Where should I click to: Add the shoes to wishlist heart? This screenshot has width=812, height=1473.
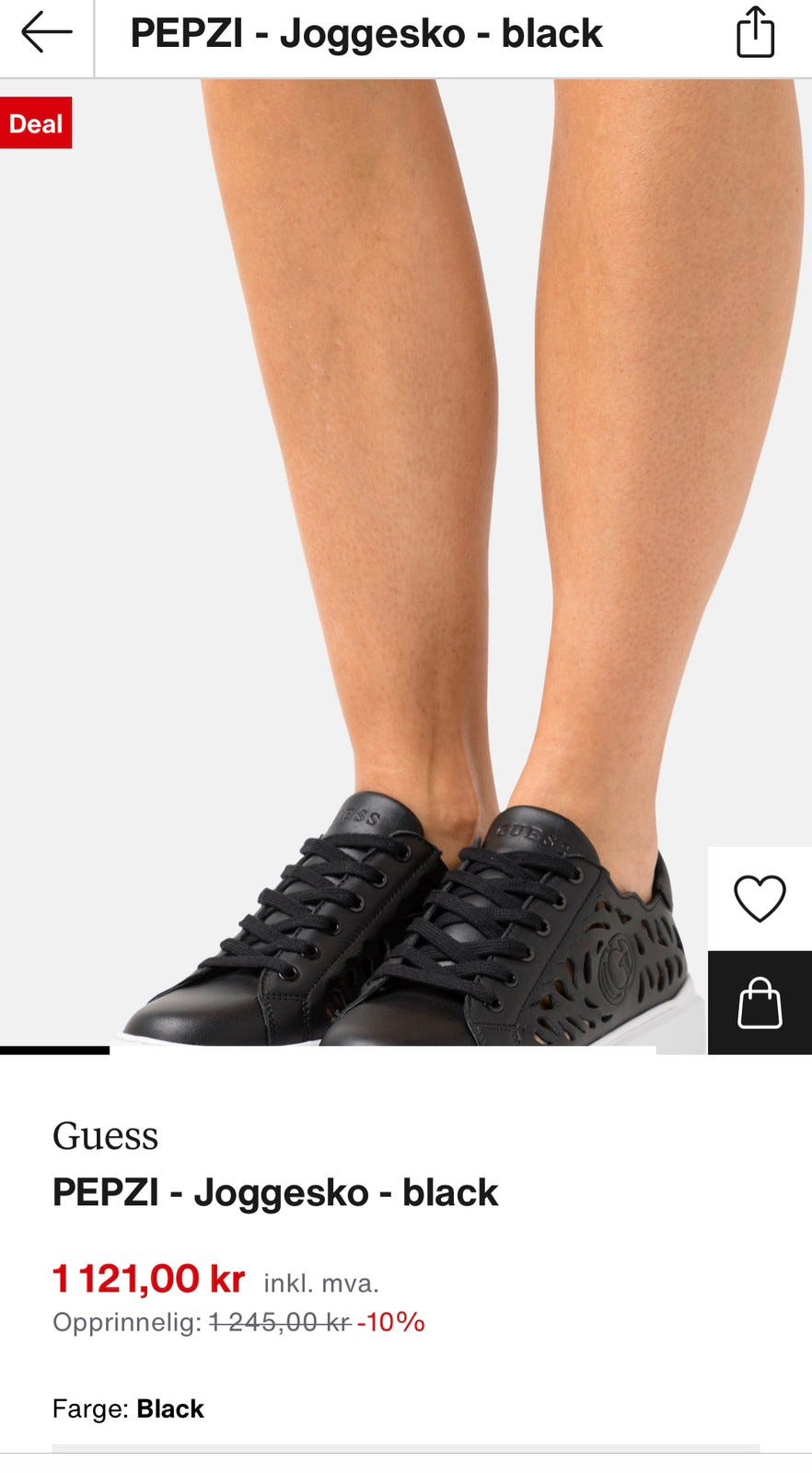coord(760,899)
